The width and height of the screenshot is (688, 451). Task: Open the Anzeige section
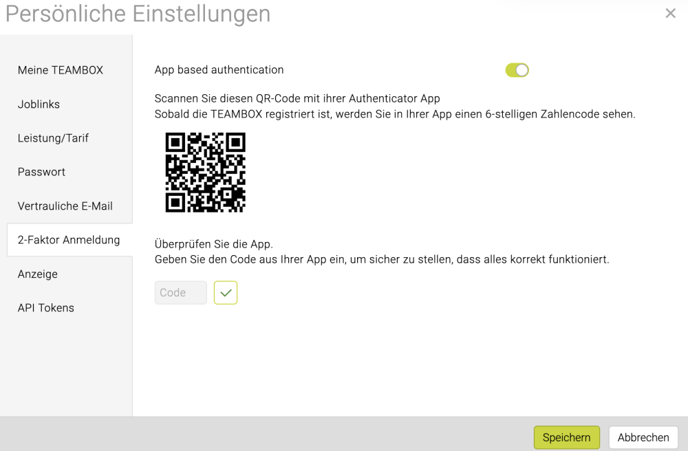point(38,274)
